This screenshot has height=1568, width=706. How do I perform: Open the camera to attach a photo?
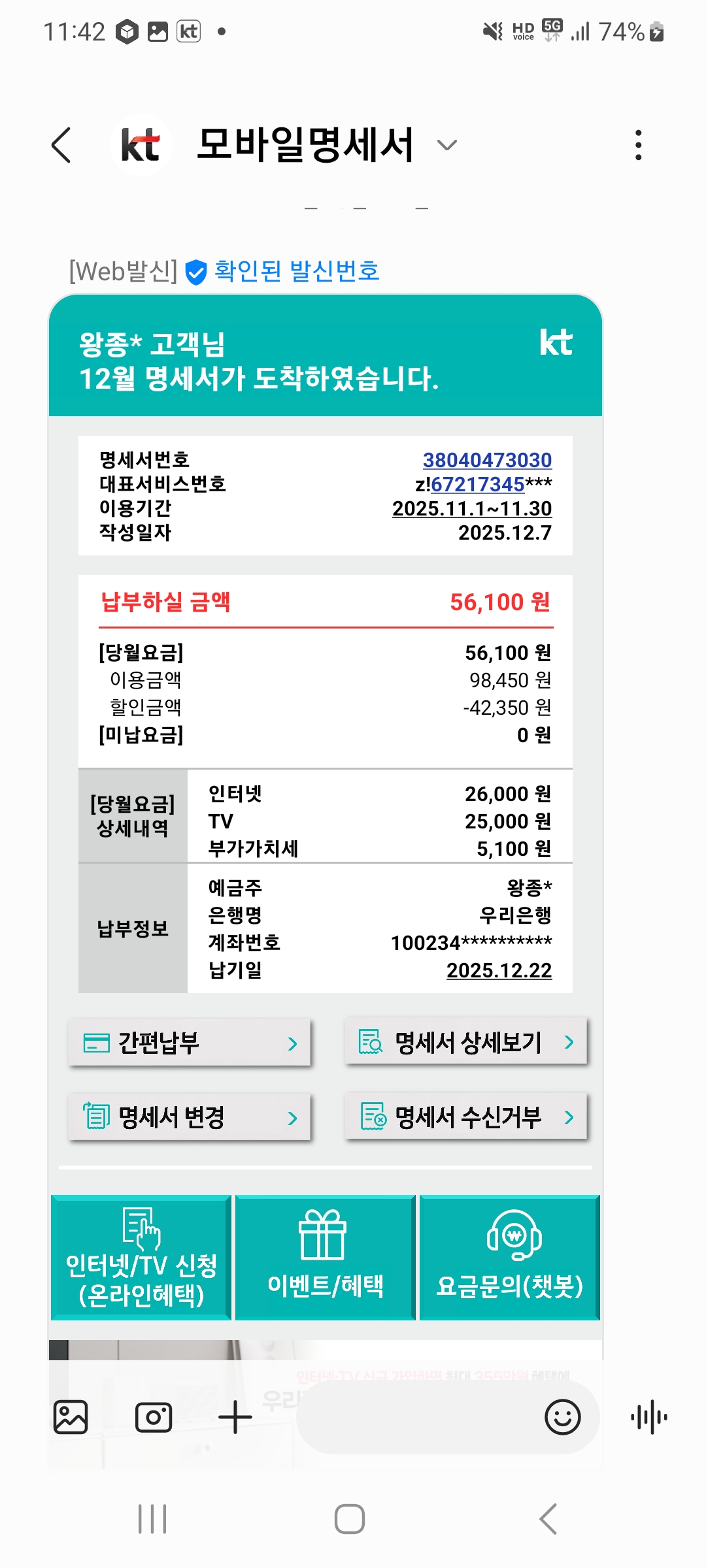pos(154,1417)
